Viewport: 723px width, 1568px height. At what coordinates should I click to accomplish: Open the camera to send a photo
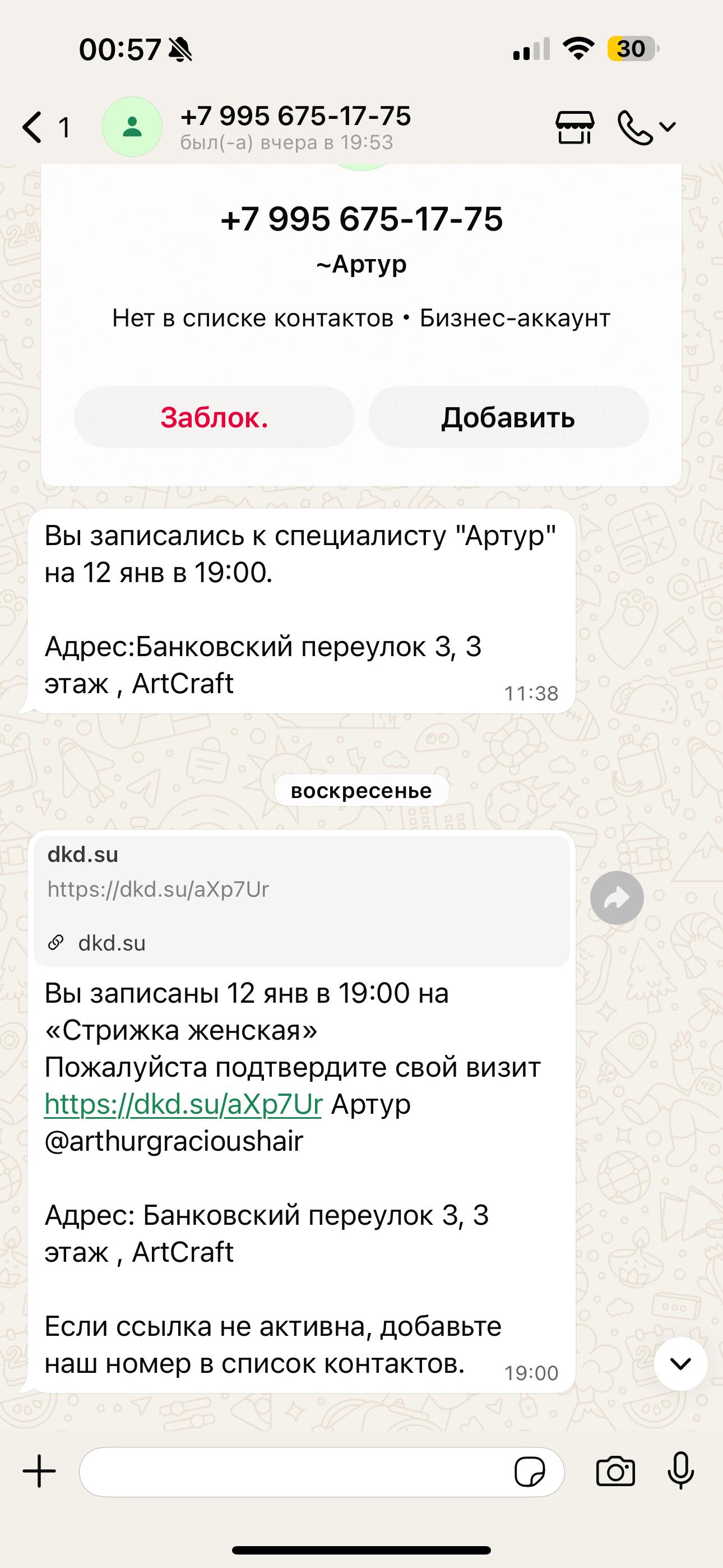coord(615,1472)
